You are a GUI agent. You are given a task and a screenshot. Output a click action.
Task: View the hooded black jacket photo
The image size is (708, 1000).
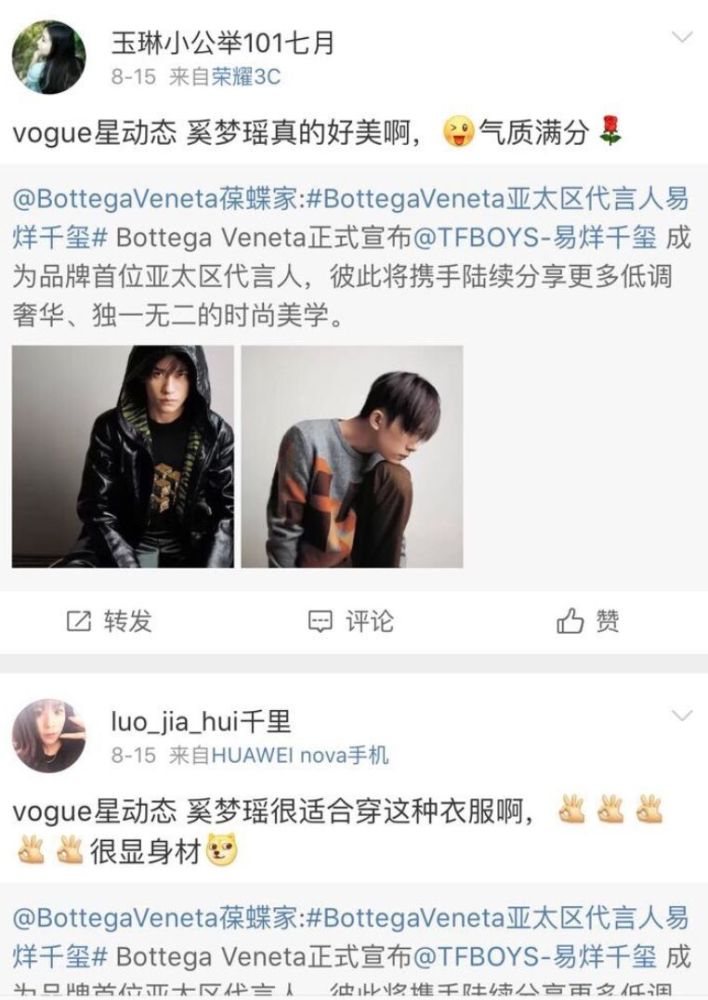[x=123, y=457]
